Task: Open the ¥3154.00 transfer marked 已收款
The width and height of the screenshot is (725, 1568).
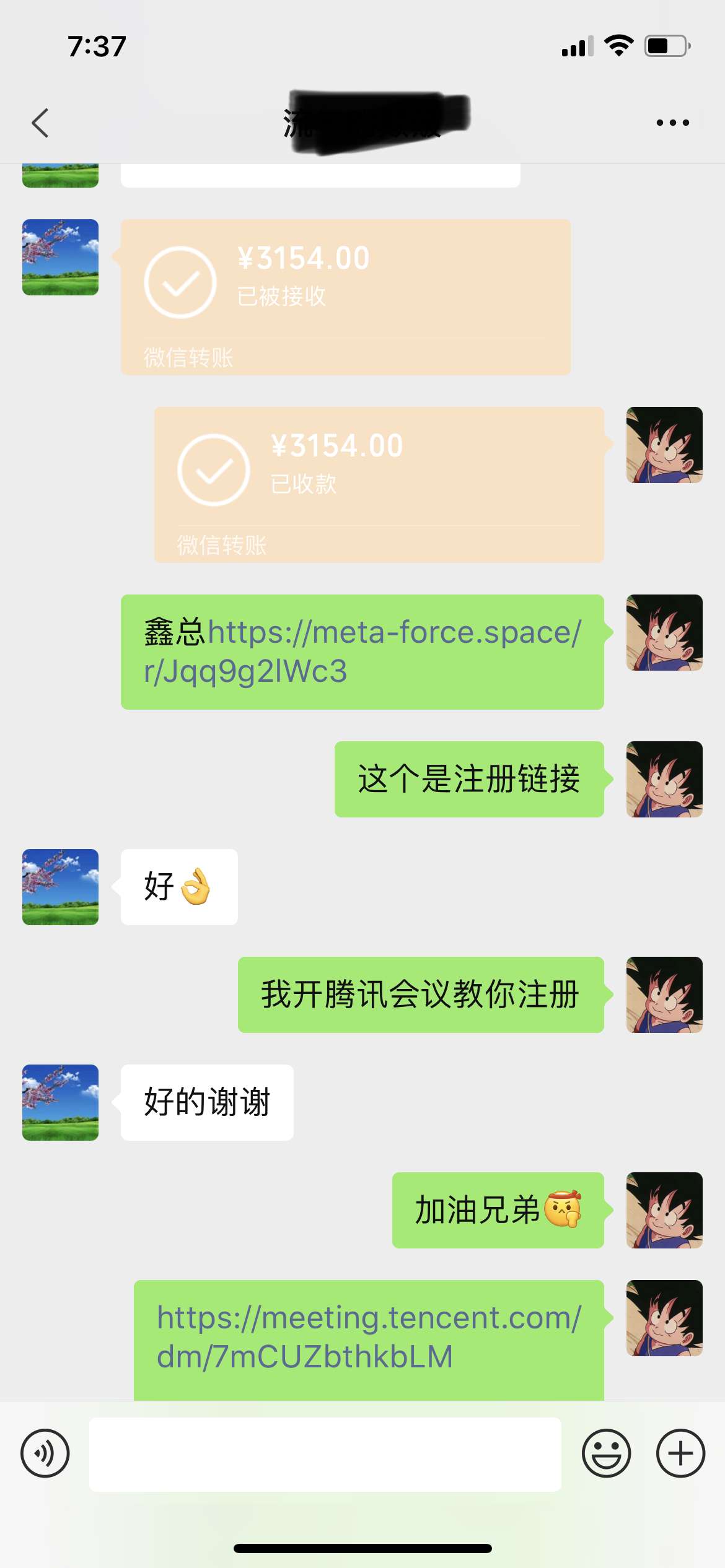Action: pyautogui.click(x=379, y=484)
